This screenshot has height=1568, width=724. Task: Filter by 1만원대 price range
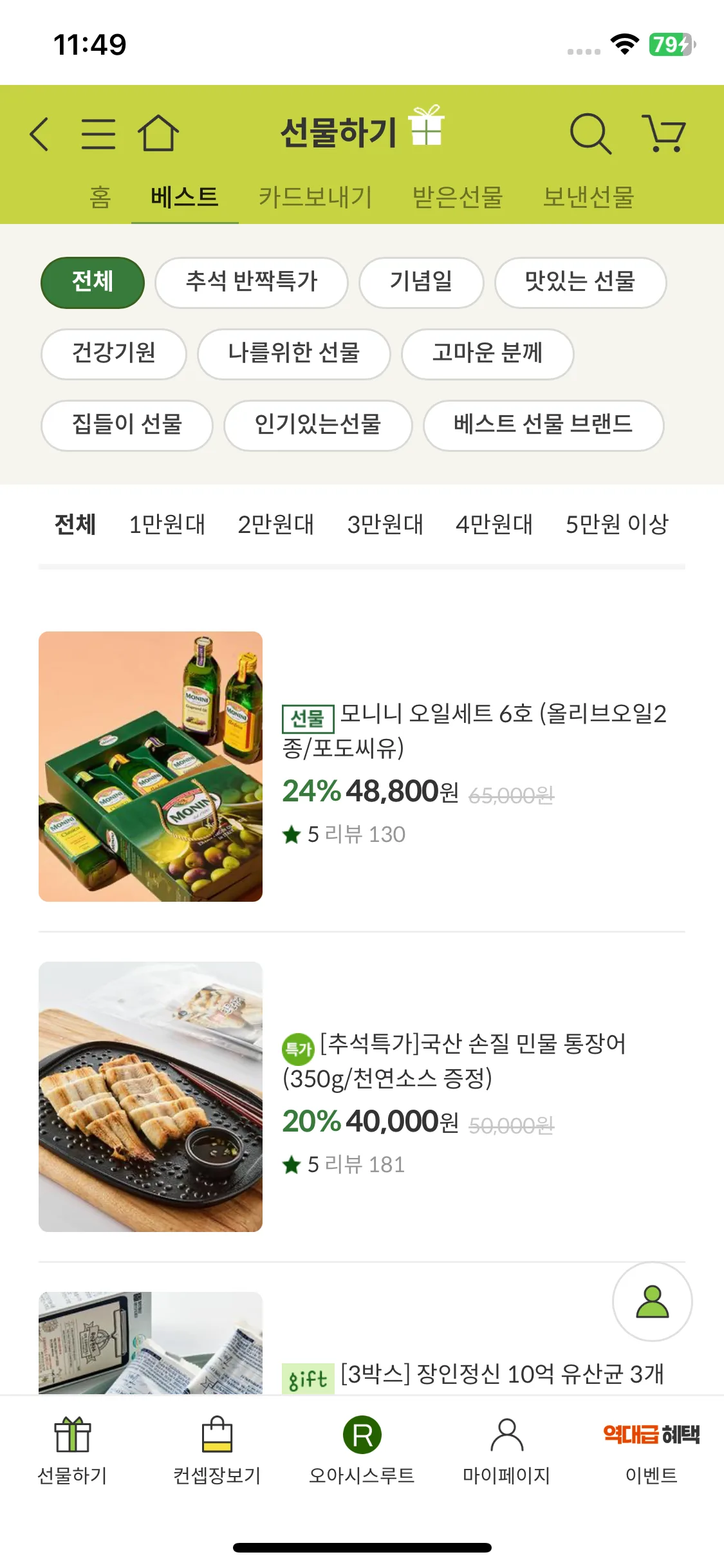point(167,525)
